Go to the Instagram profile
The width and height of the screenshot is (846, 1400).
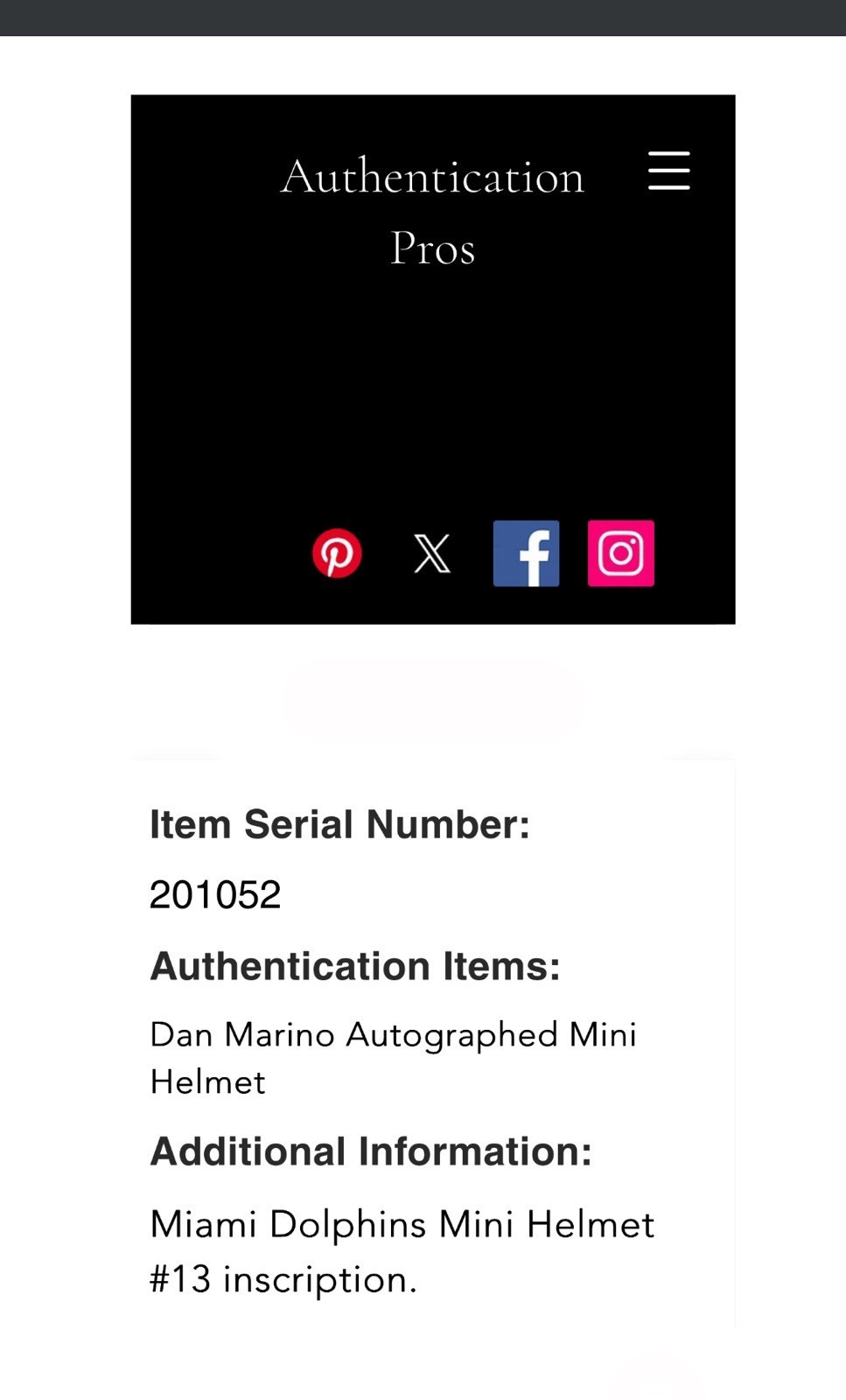point(620,553)
